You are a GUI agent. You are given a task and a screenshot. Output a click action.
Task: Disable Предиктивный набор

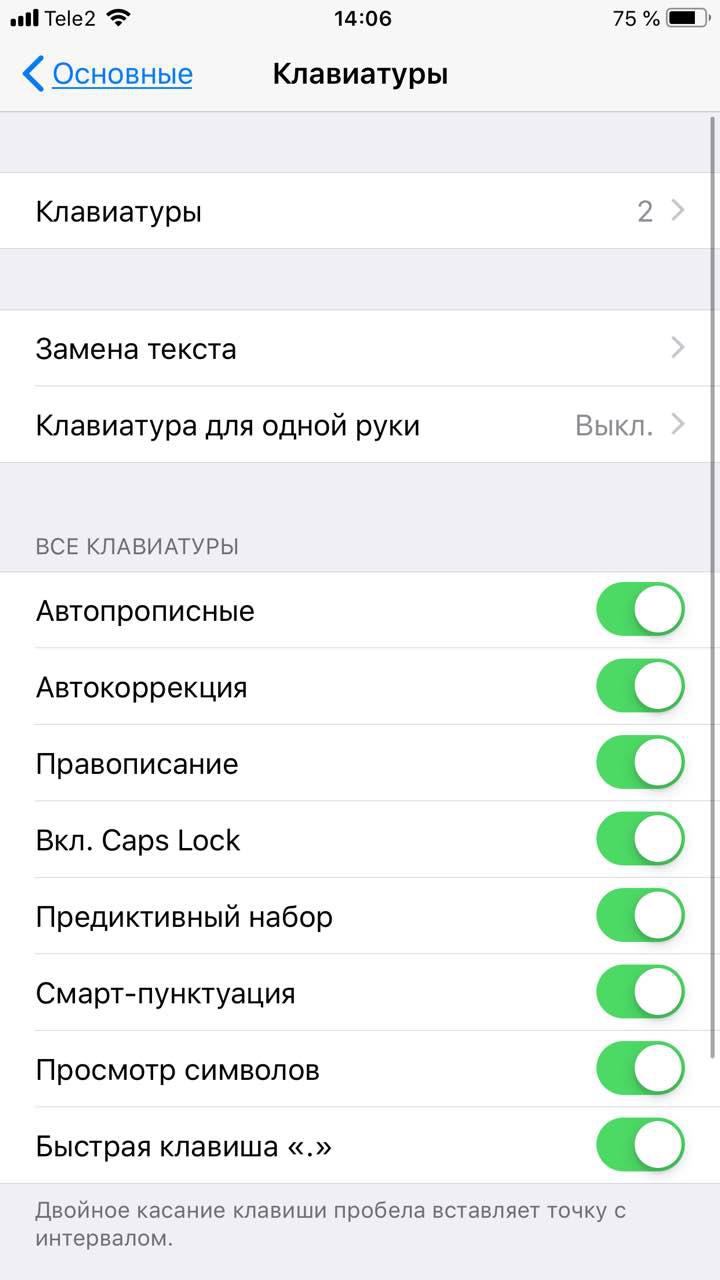click(640, 916)
